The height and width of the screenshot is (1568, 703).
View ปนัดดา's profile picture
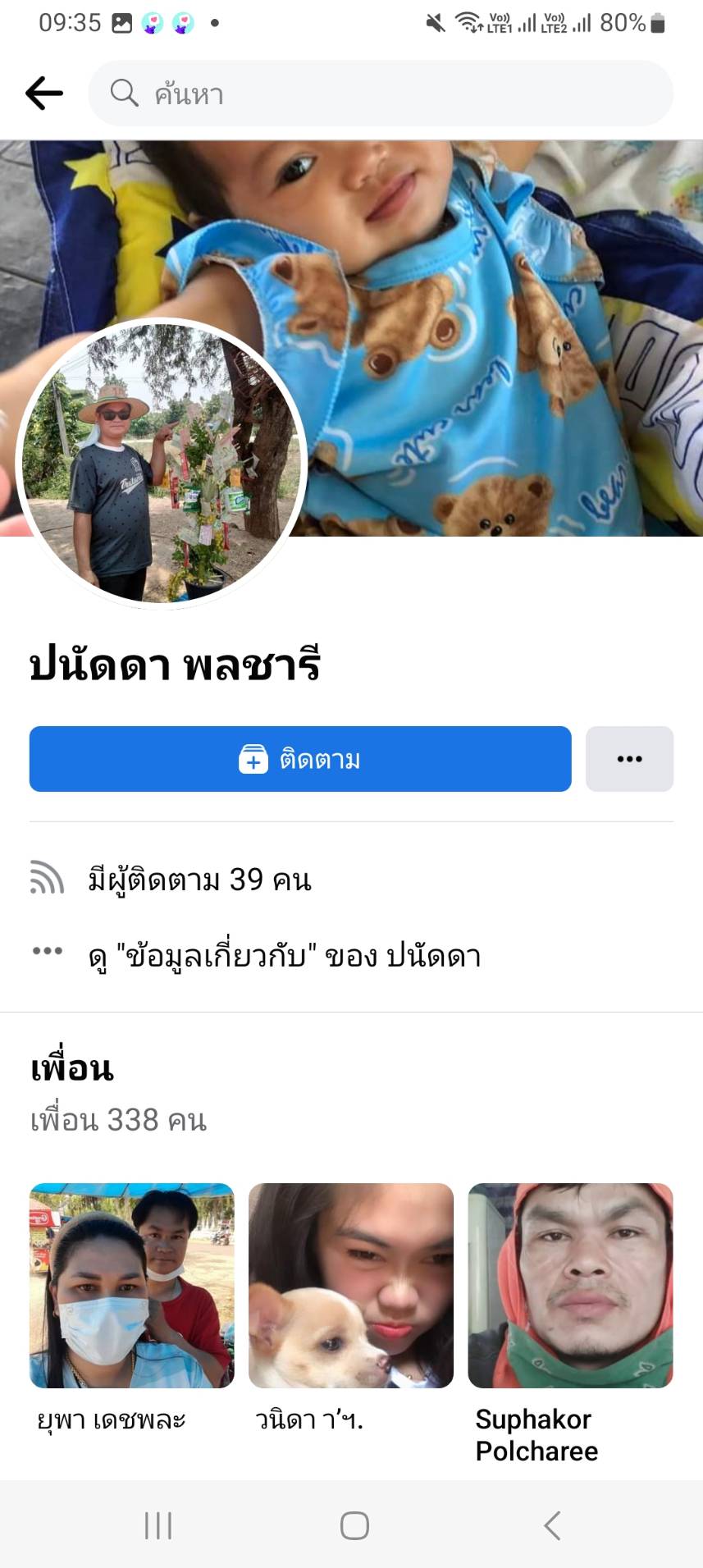tap(161, 464)
